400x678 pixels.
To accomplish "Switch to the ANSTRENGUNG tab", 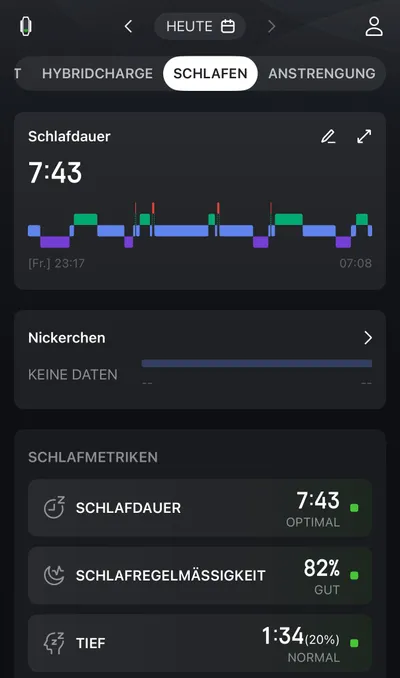I will pos(322,74).
